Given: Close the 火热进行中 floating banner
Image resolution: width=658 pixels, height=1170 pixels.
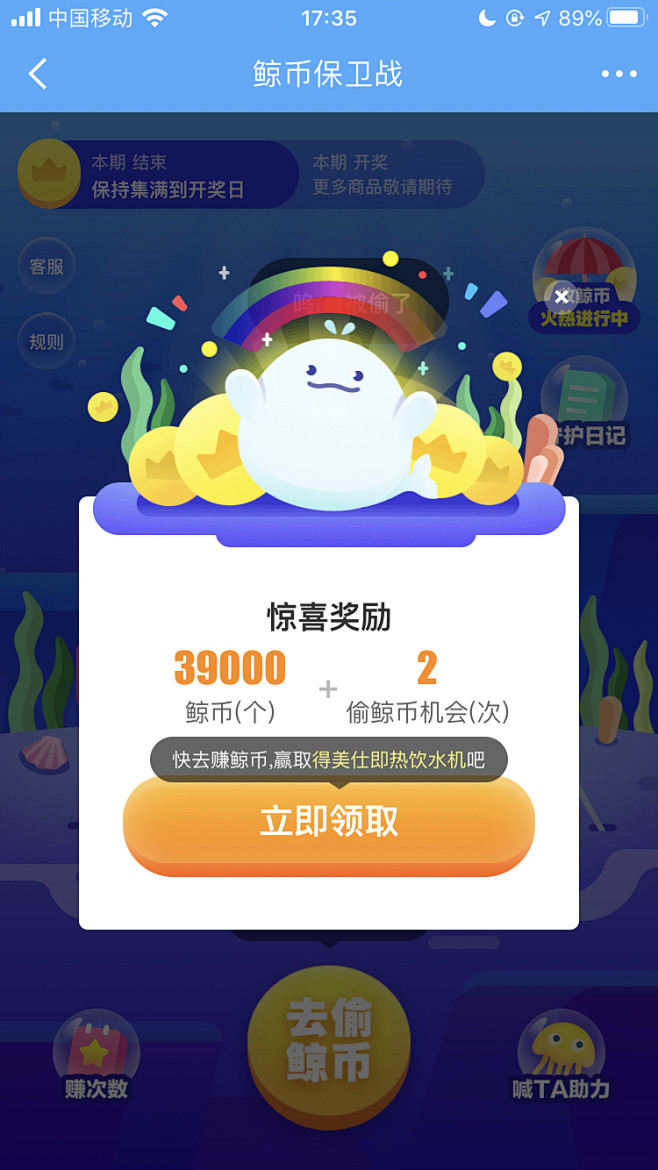Looking at the screenshot, I should pyautogui.click(x=562, y=296).
